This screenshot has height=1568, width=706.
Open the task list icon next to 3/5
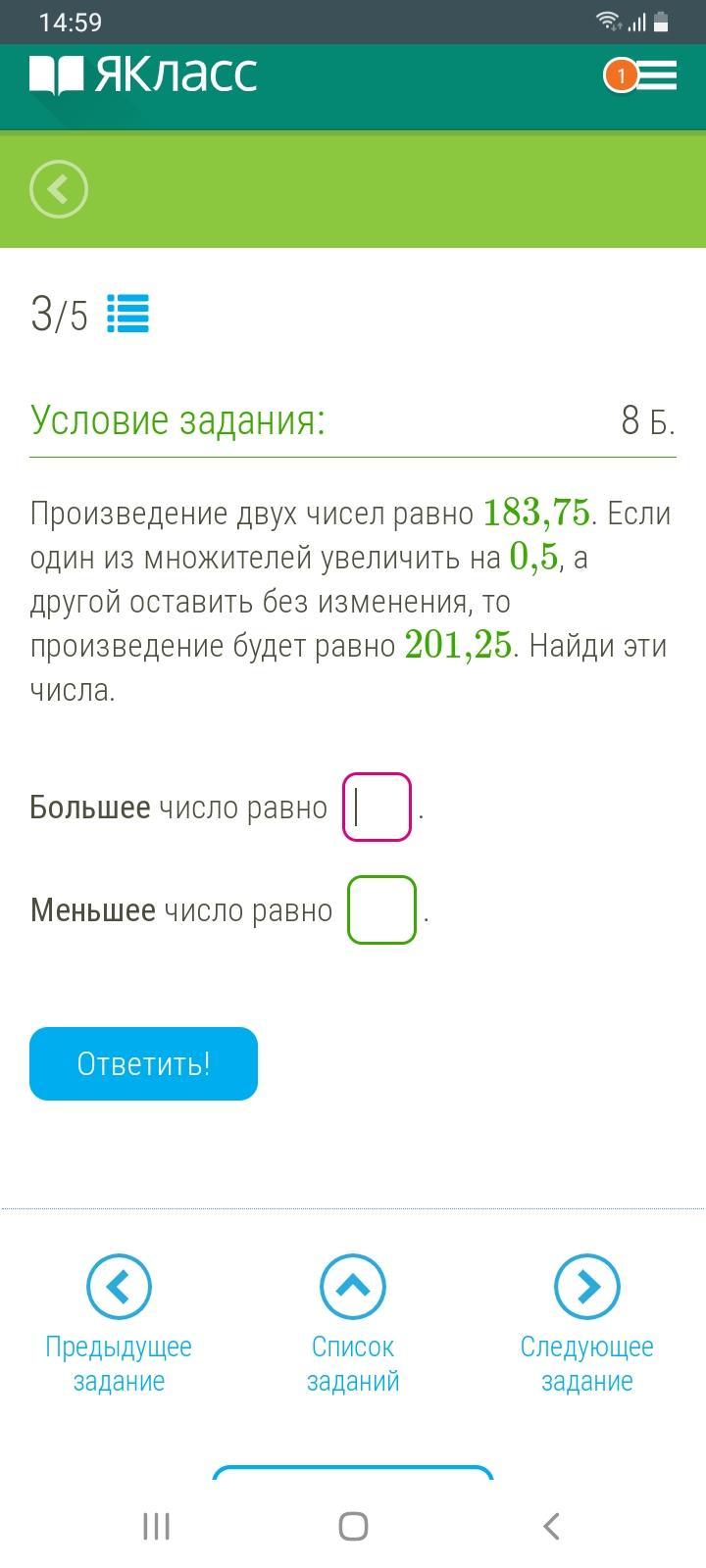point(127,314)
